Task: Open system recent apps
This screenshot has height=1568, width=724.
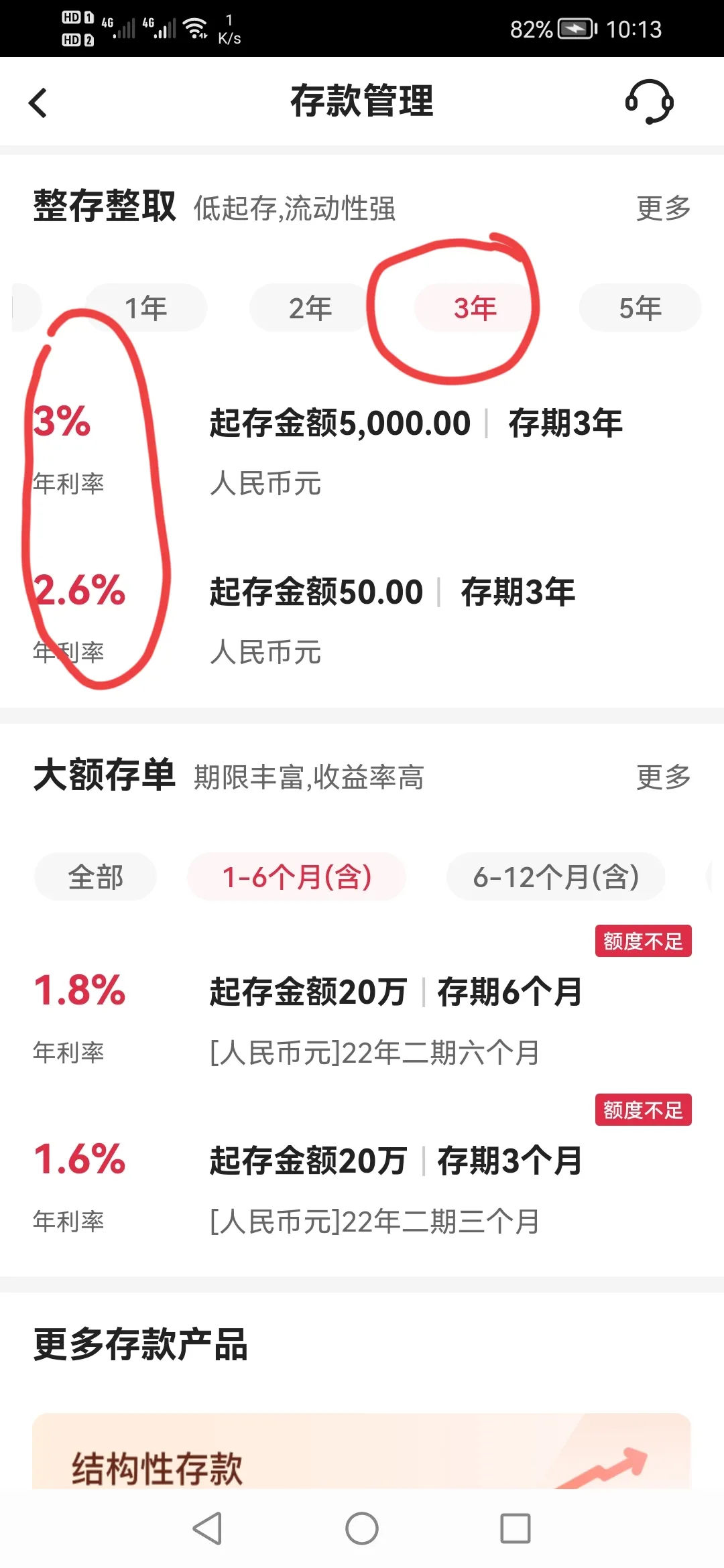Action: (x=515, y=1528)
